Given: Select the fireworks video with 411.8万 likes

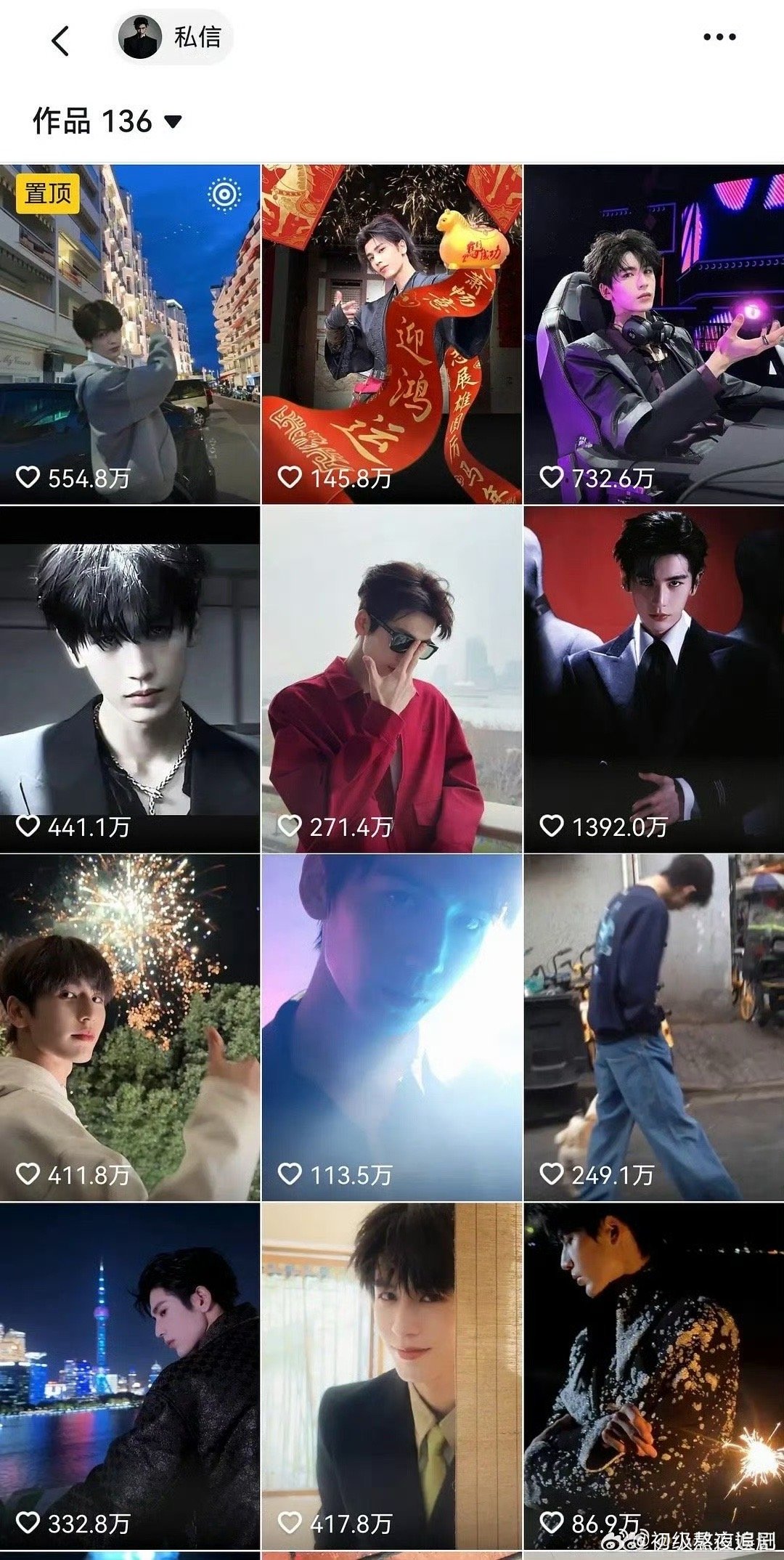Looking at the screenshot, I should (129, 1028).
